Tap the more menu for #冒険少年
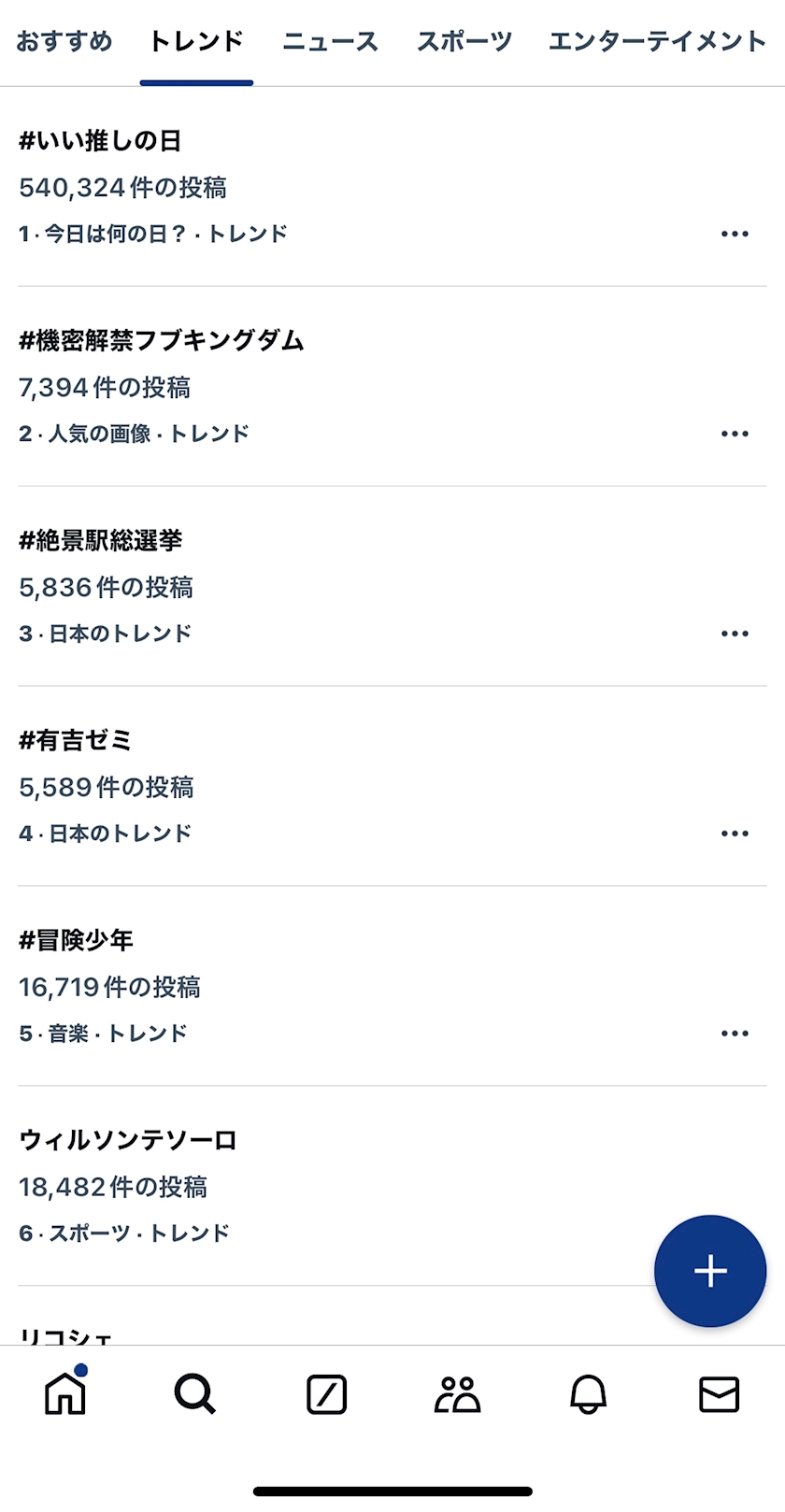The width and height of the screenshot is (785, 1512). [735, 1034]
